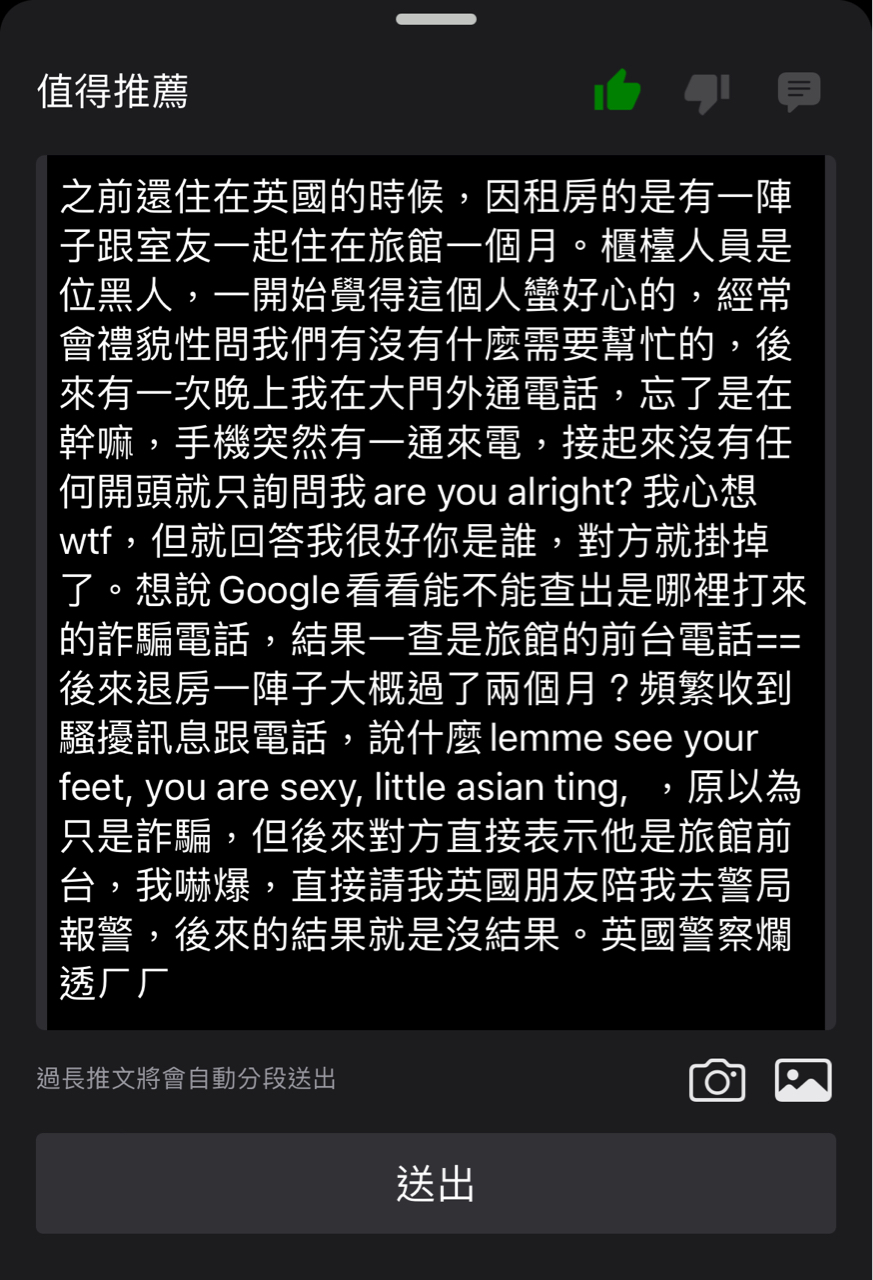The height and width of the screenshot is (1280, 873).
Task: Attach a picture from the gallery
Action: [803, 1080]
